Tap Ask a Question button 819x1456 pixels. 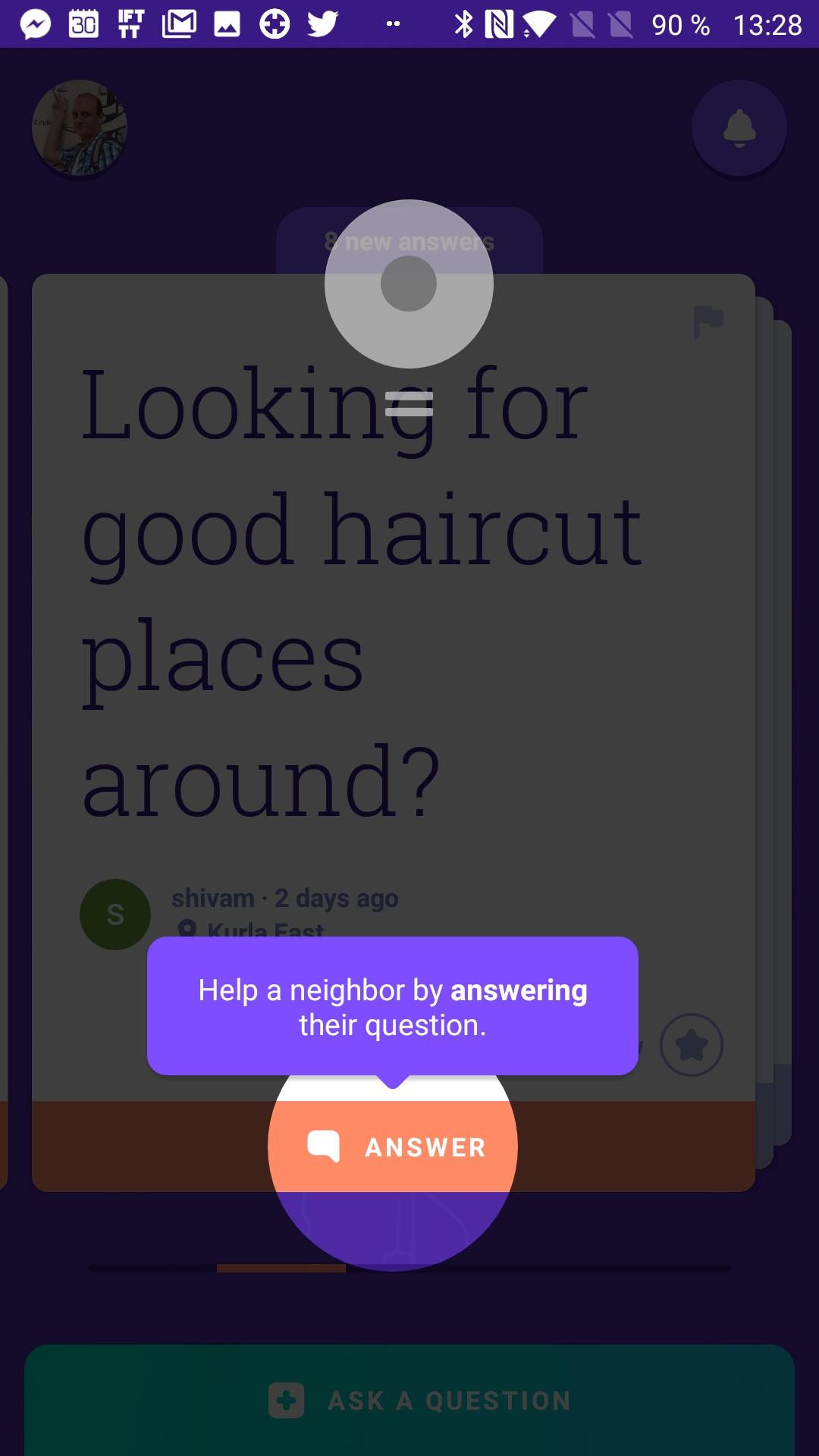coord(409,1400)
